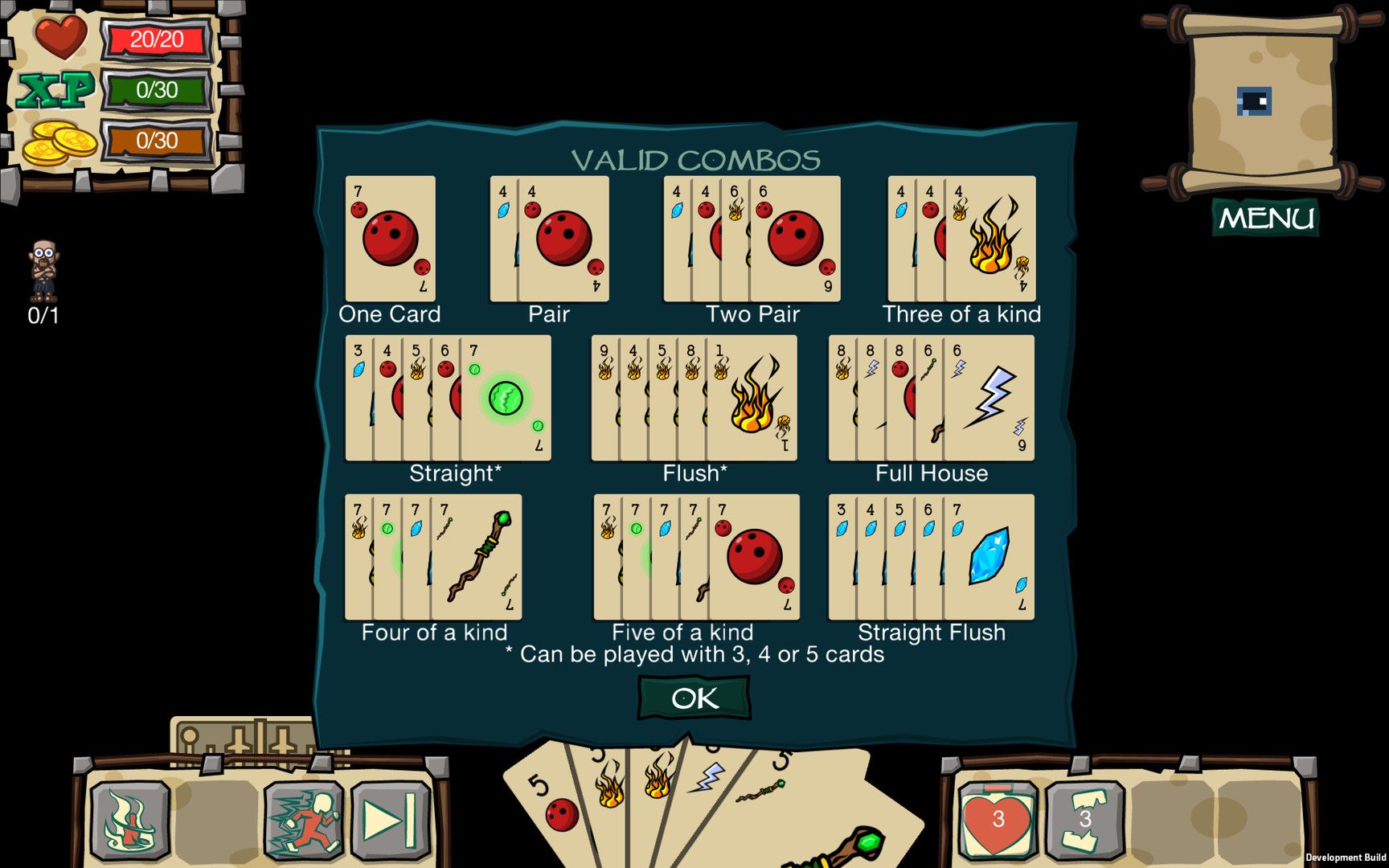Use the puzzle piece item
Viewport: 1389px width, 868px height.
pyautogui.click(x=1084, y=821)
